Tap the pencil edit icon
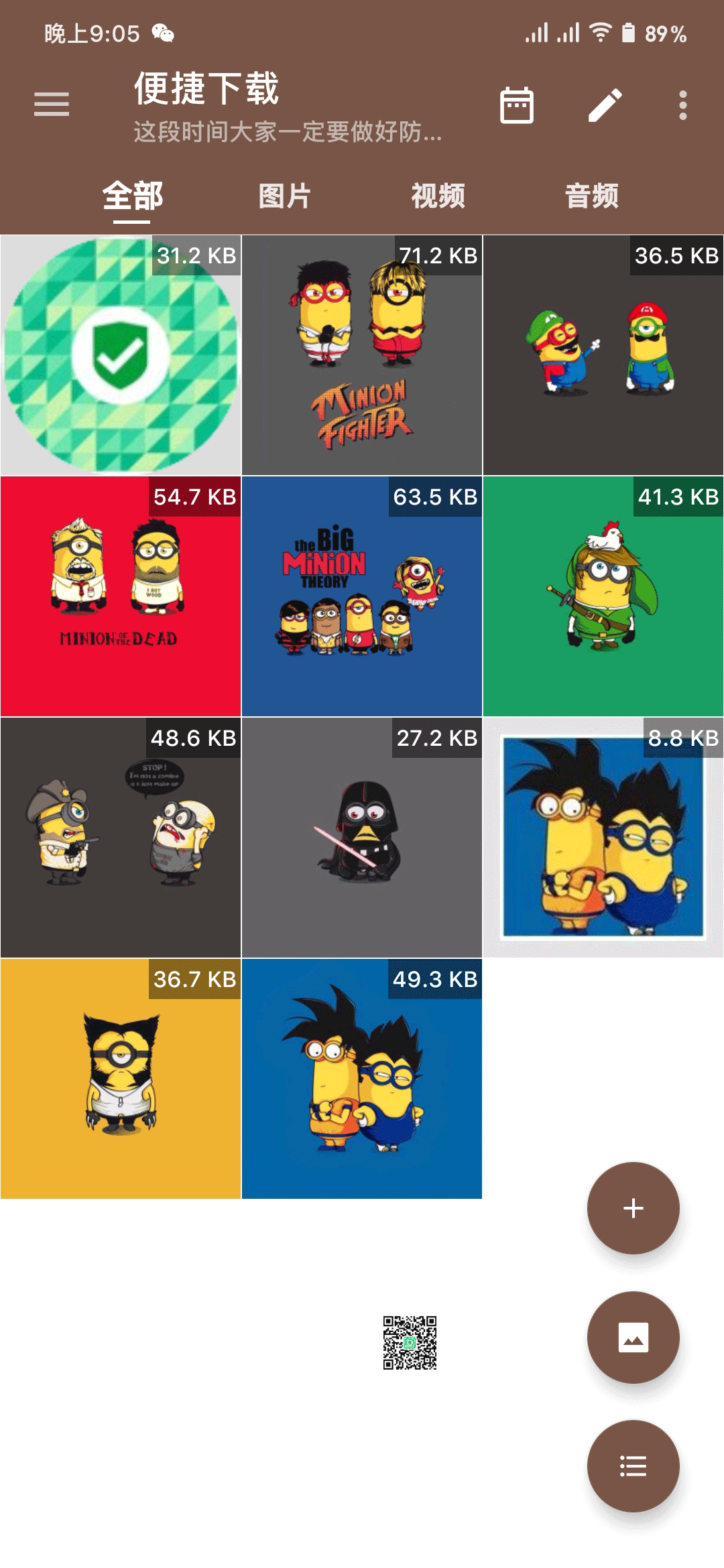This screenshot has height=1568, width=724. pos(605,105)
